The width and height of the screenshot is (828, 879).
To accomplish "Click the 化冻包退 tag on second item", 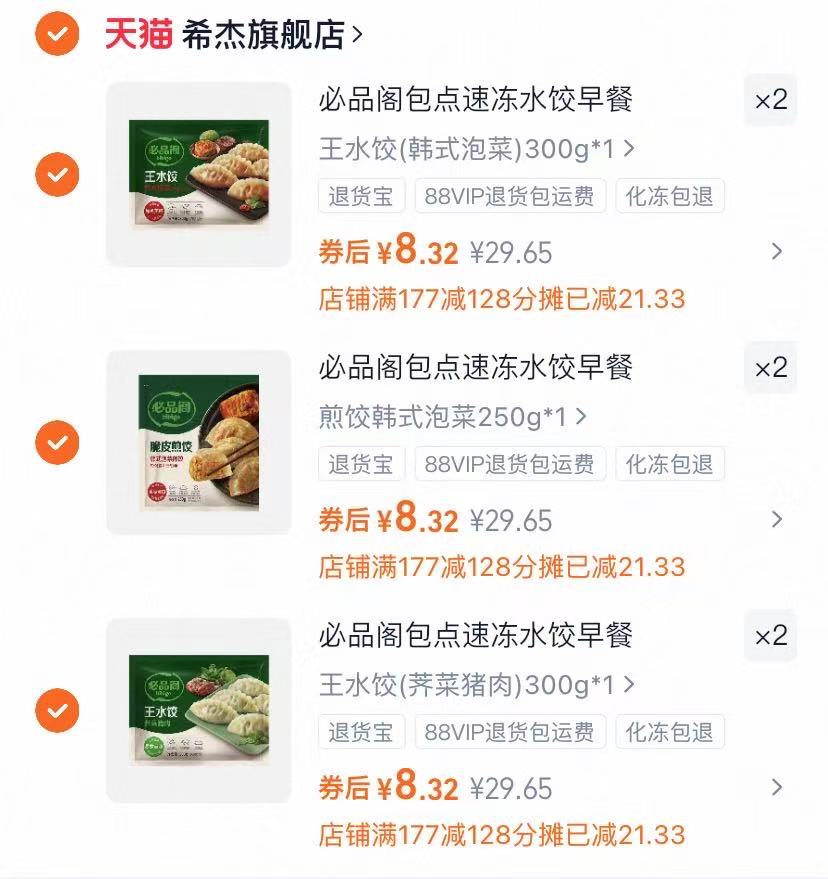I will [x=670, y=463].
